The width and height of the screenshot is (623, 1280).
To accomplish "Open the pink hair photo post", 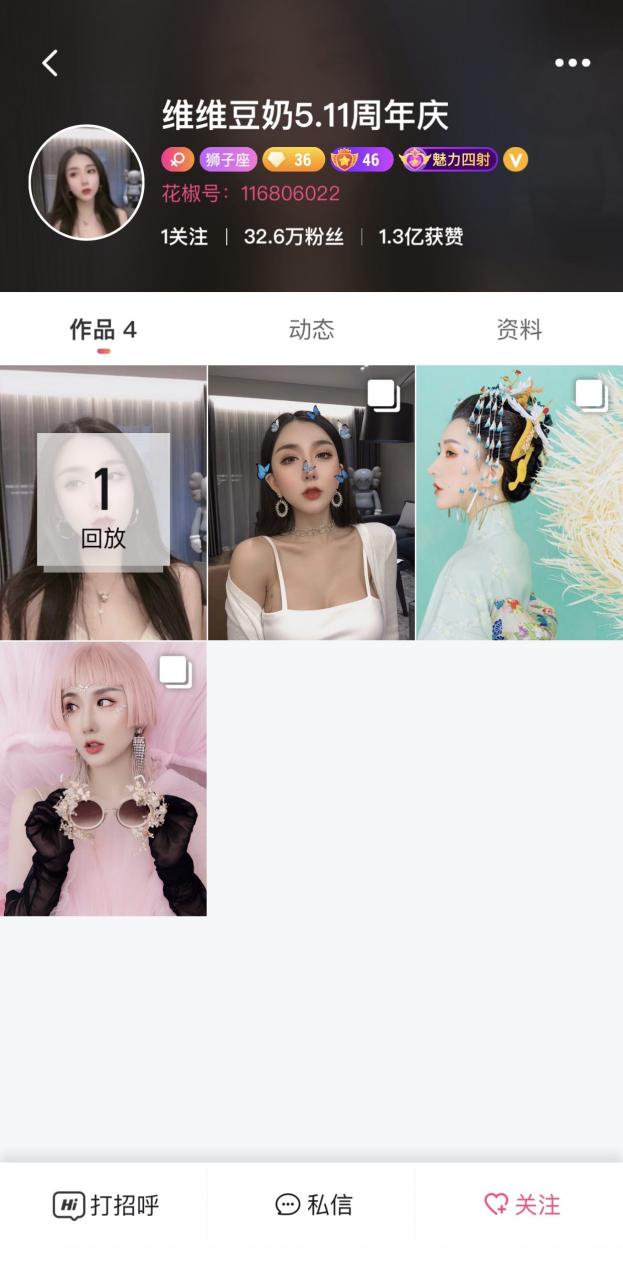I will pos(103,779).
